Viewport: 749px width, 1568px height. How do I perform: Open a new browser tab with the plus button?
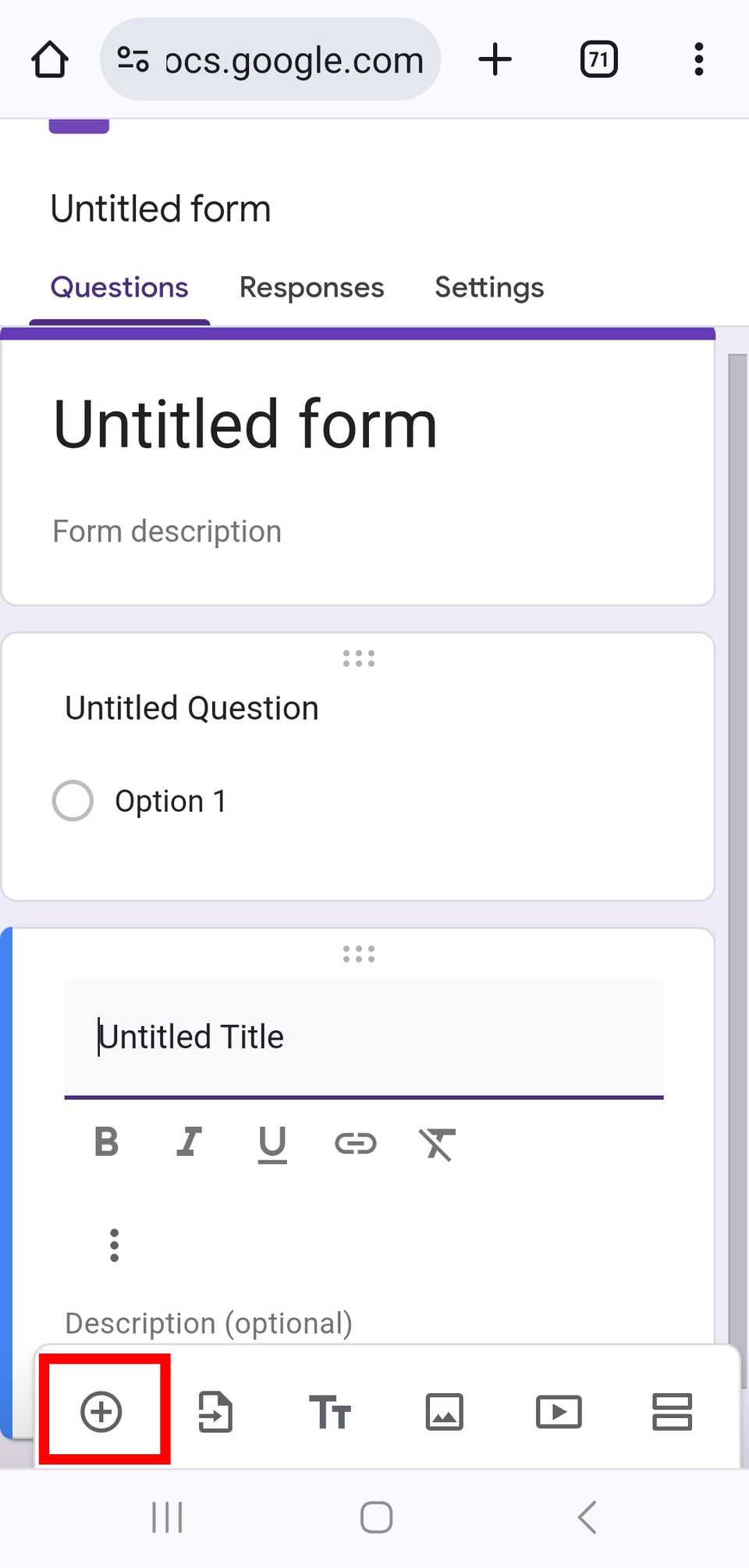pos(495,59)
